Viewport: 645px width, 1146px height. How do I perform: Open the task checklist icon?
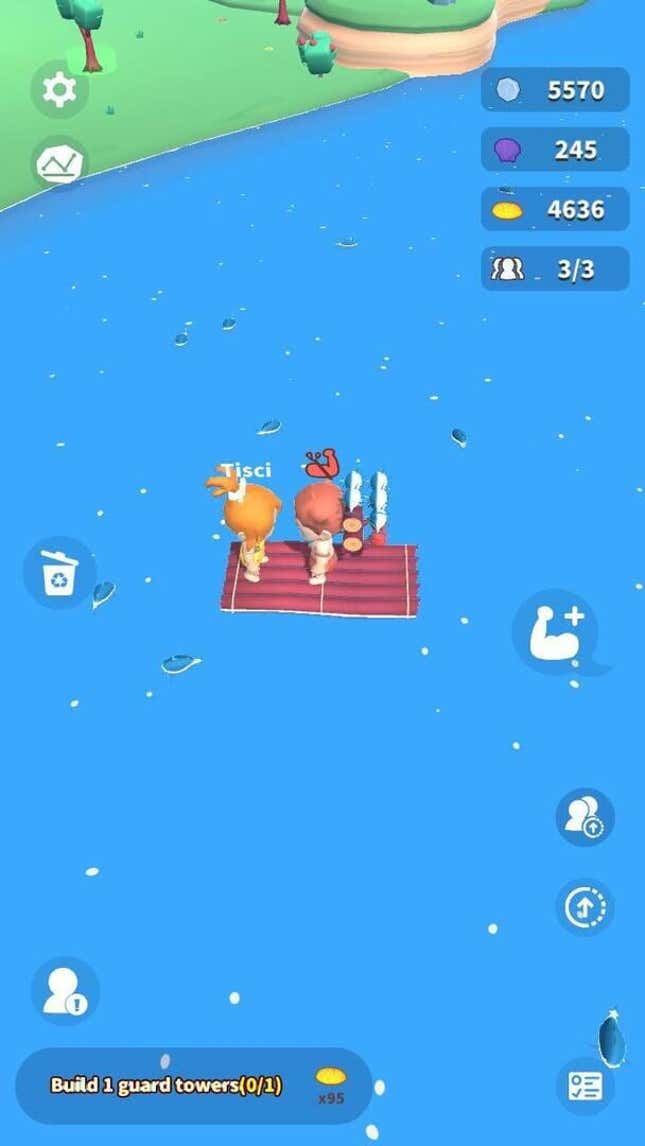(x=585, y=1086)
